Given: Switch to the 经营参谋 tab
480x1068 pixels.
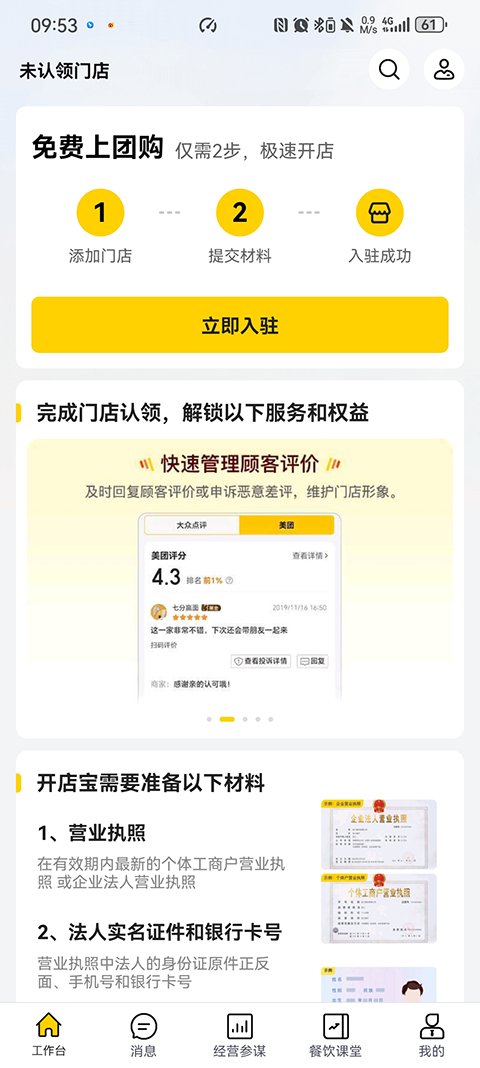Looking at the screenshot, I should coord(240,1034).
